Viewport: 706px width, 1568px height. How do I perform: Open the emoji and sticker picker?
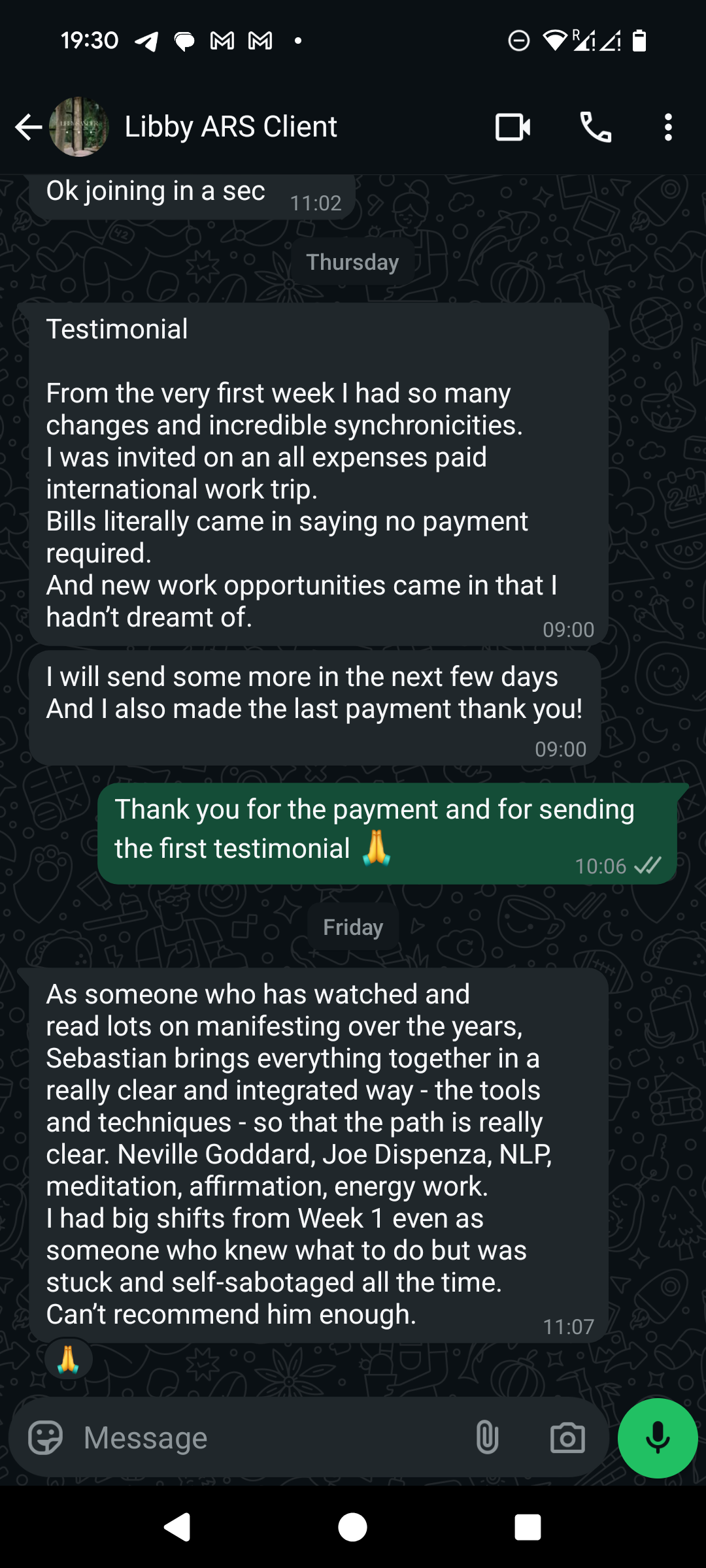(46, 1438)
